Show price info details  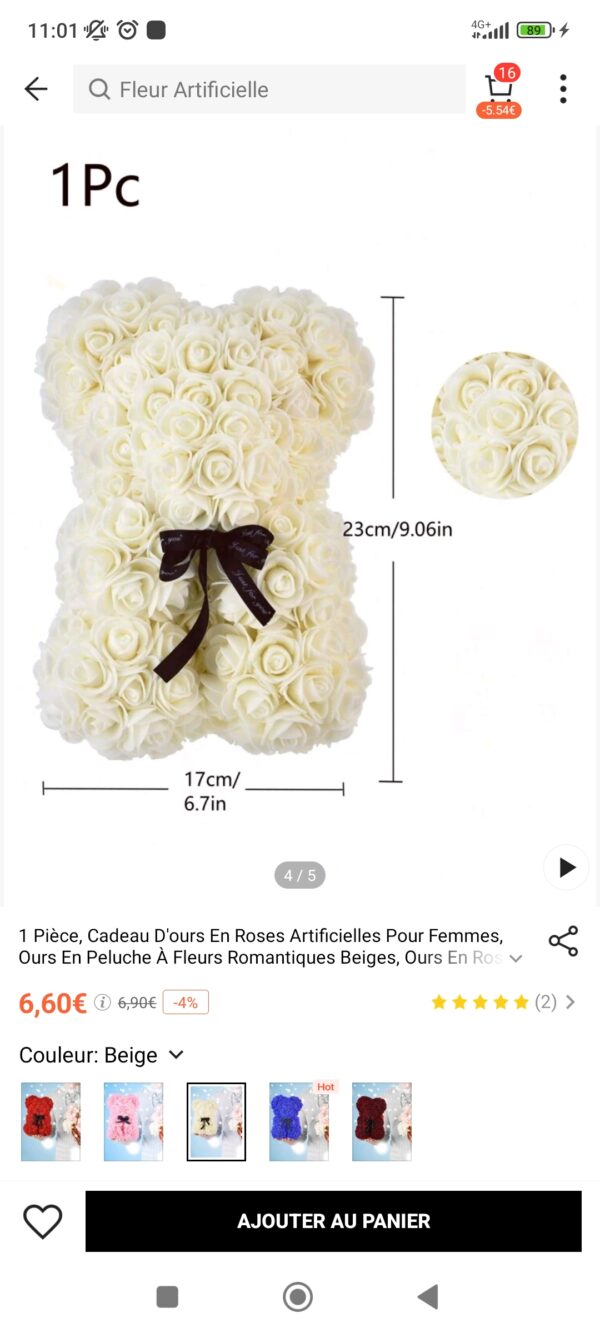[102, 1002]
